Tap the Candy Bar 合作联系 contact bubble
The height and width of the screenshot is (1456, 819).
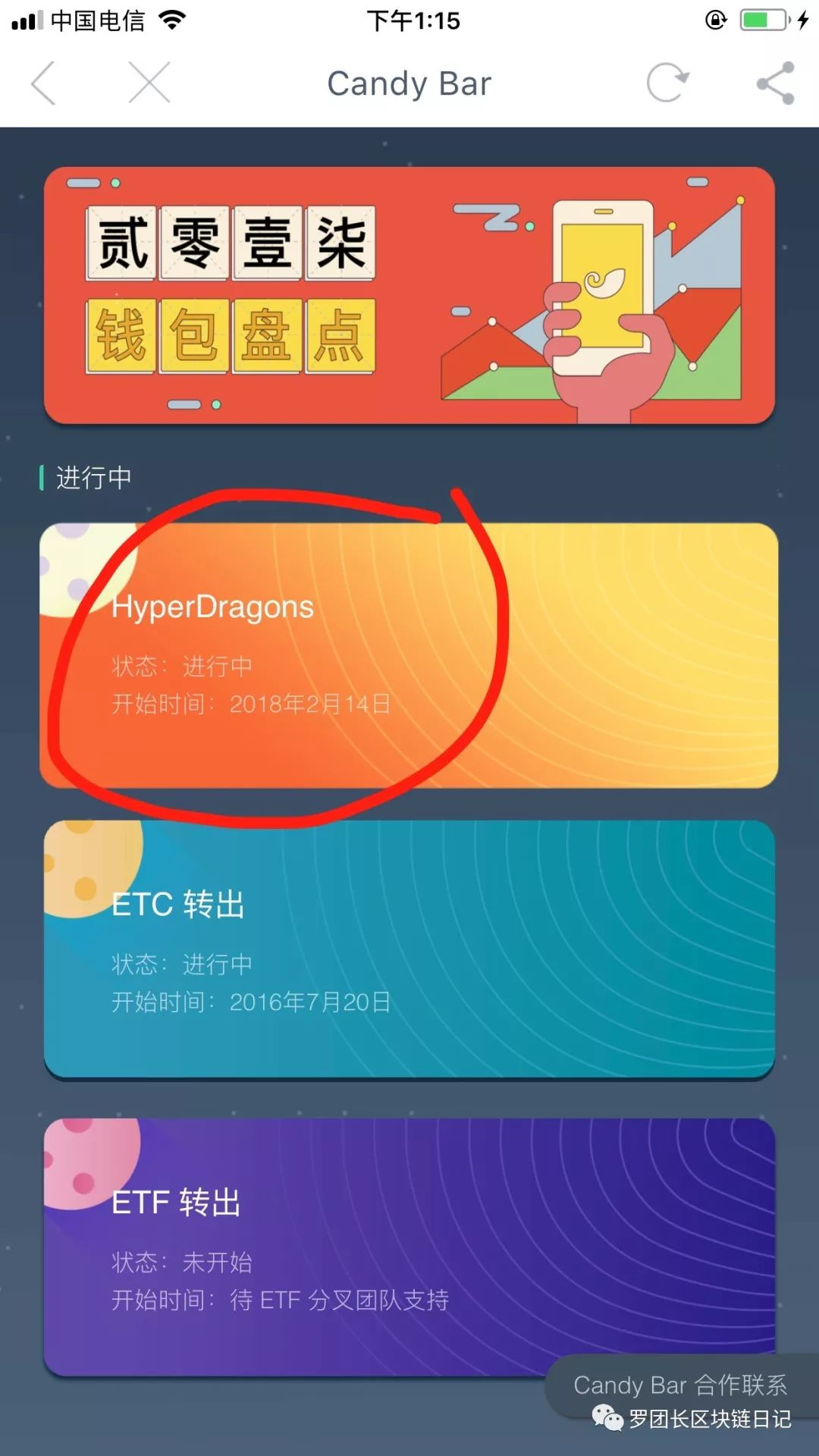tap(681, 1385)
